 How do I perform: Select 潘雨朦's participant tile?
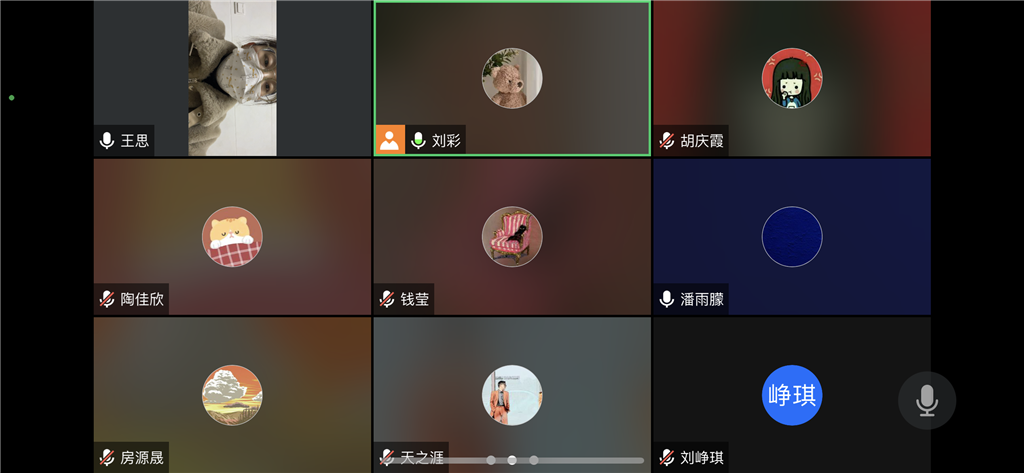pyautogui.click(x=791, y=236)
